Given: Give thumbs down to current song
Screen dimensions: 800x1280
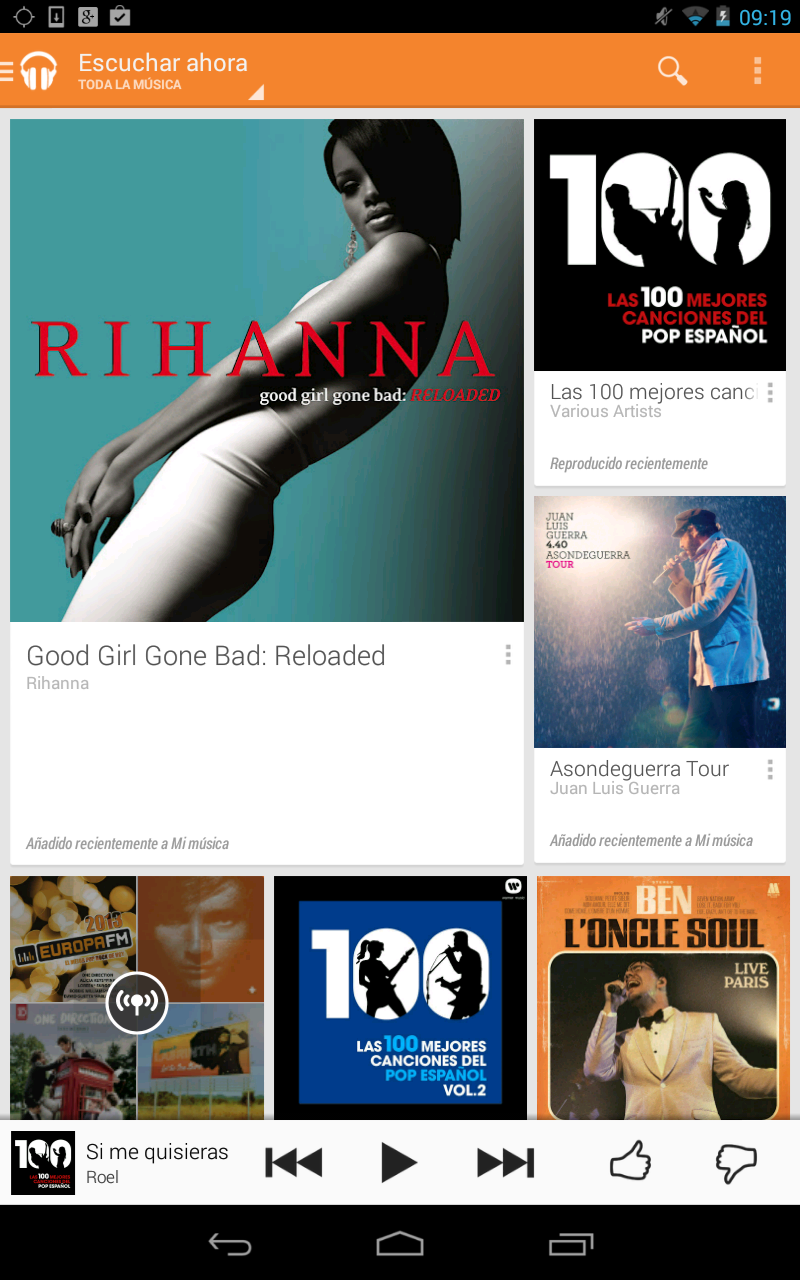Looking at the screenshot, I should click(x=737, y=1163).
